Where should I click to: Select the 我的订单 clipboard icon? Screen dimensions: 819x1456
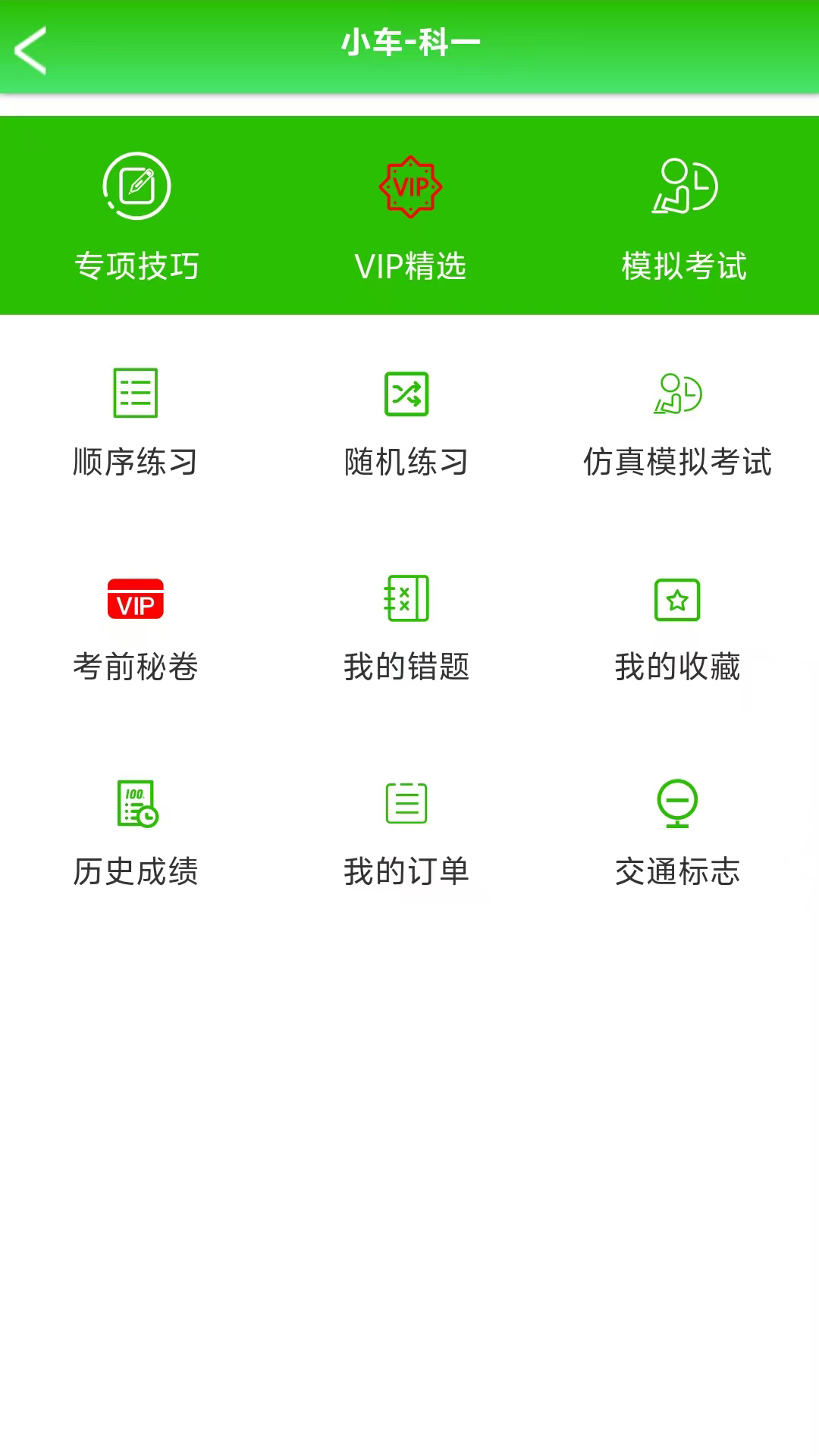tap(407, 805)
